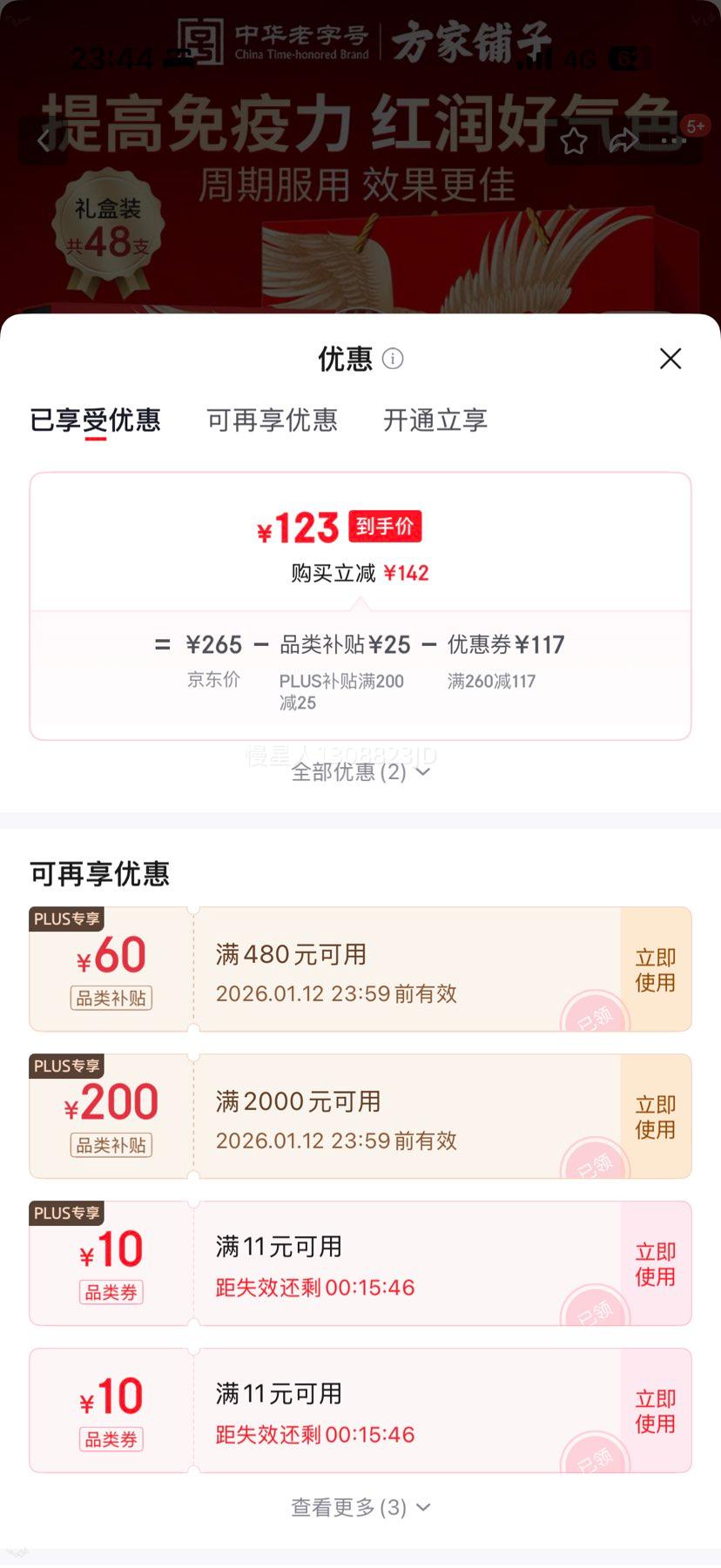The image size is (721, 1568).
Task: Tap the "5+" badge near the top right
Action: (693, 126)
